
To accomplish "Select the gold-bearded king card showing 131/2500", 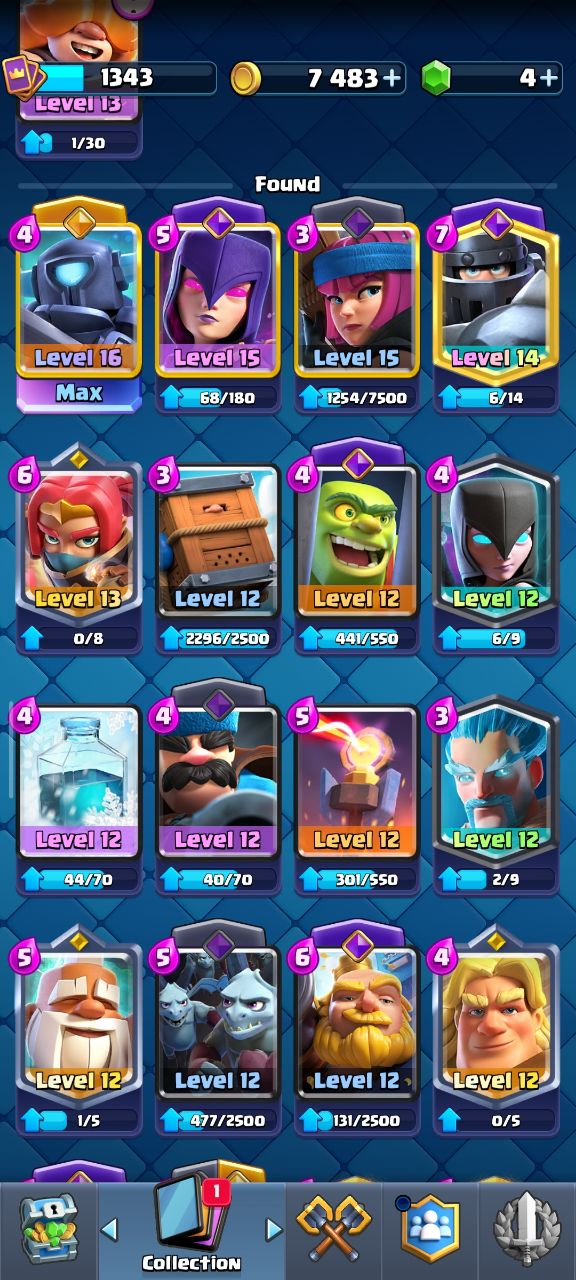I will [357, 1029].
